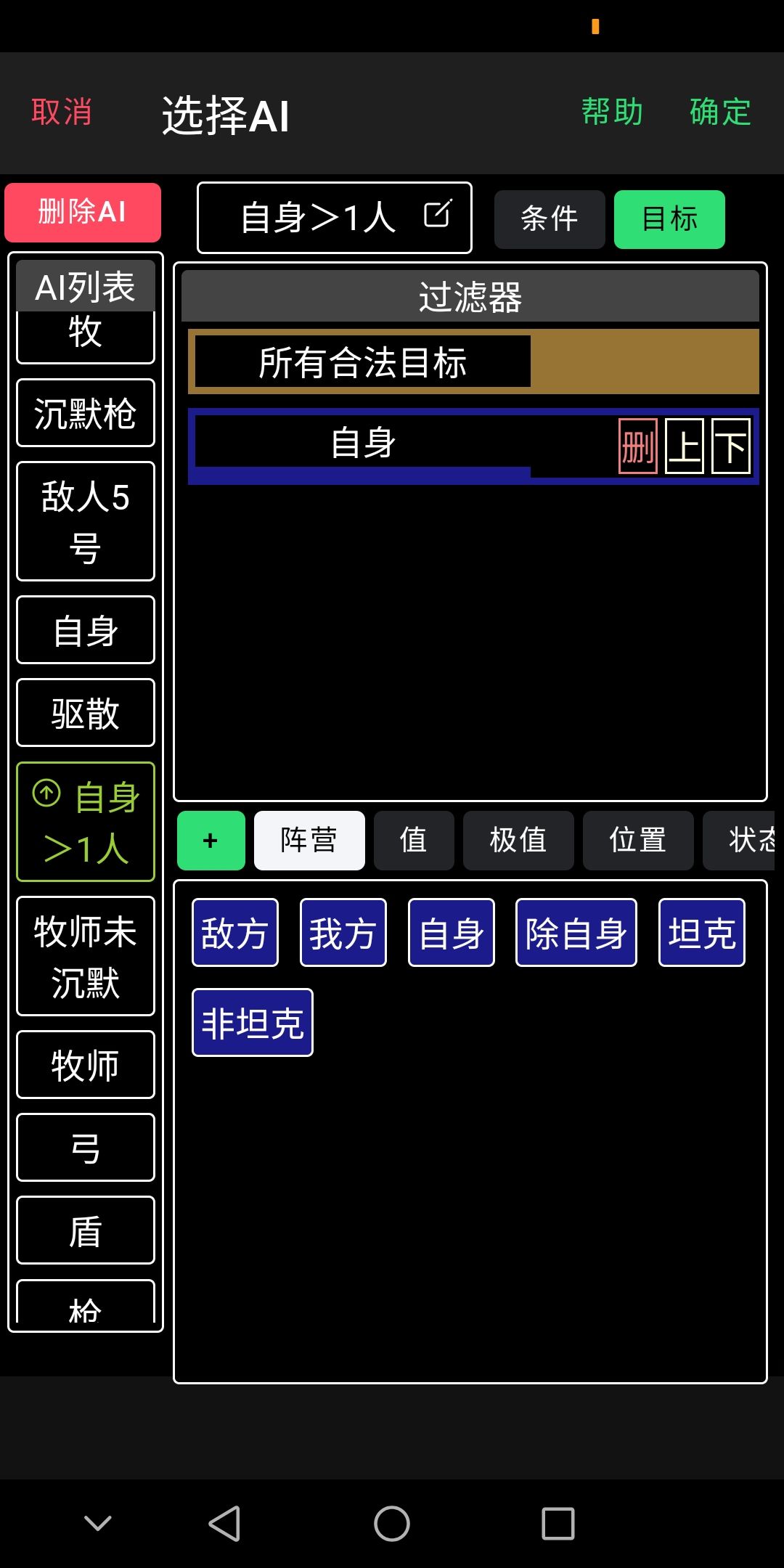Switch to the 条件 tab

point(549,218)
